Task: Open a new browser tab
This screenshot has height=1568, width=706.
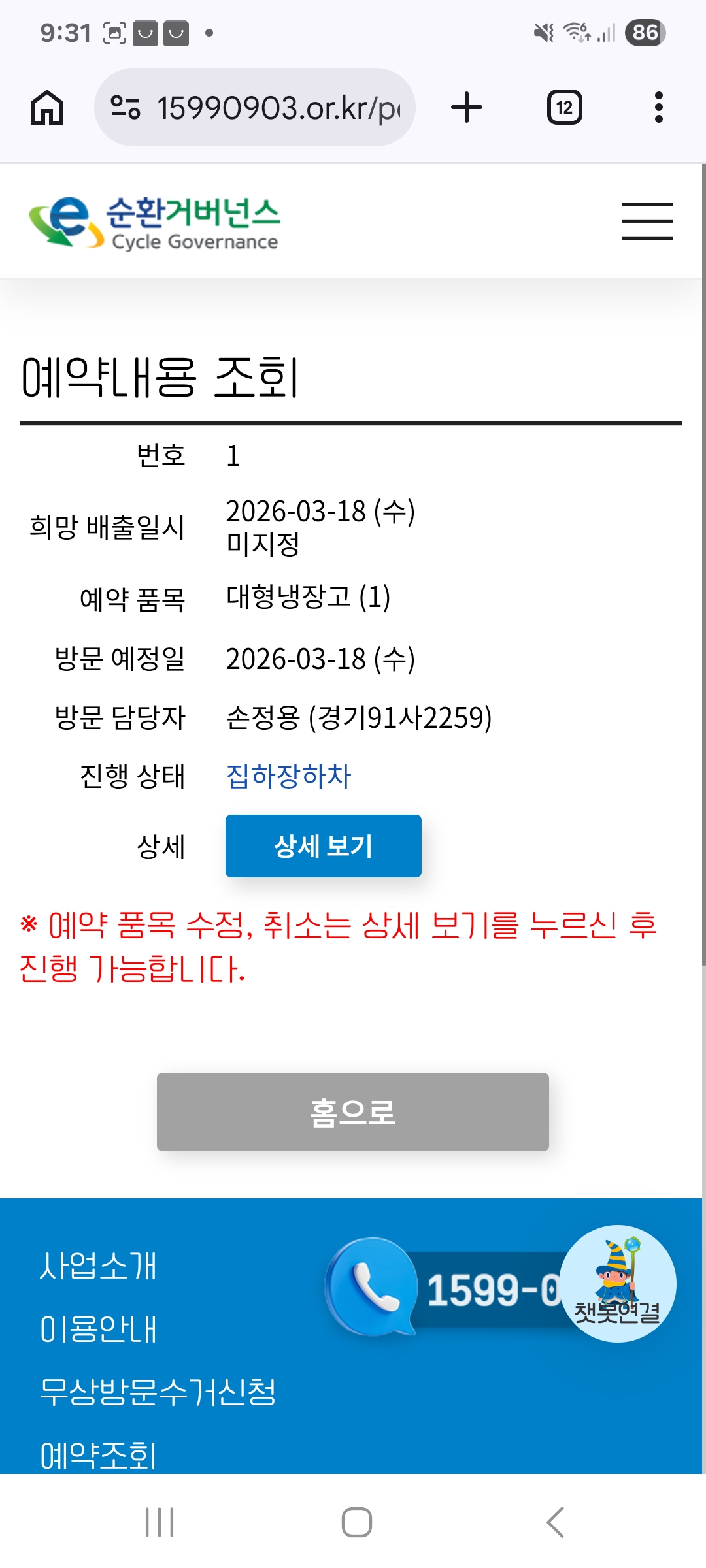Action: 467,107
